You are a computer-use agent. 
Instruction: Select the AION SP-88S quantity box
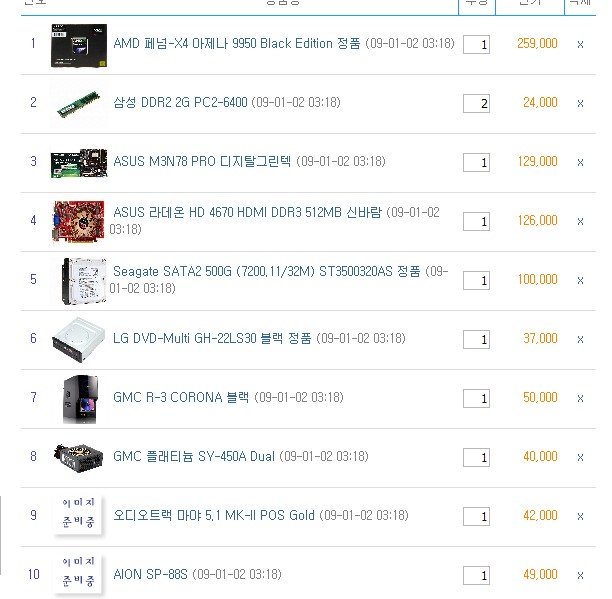coord(476,575)
